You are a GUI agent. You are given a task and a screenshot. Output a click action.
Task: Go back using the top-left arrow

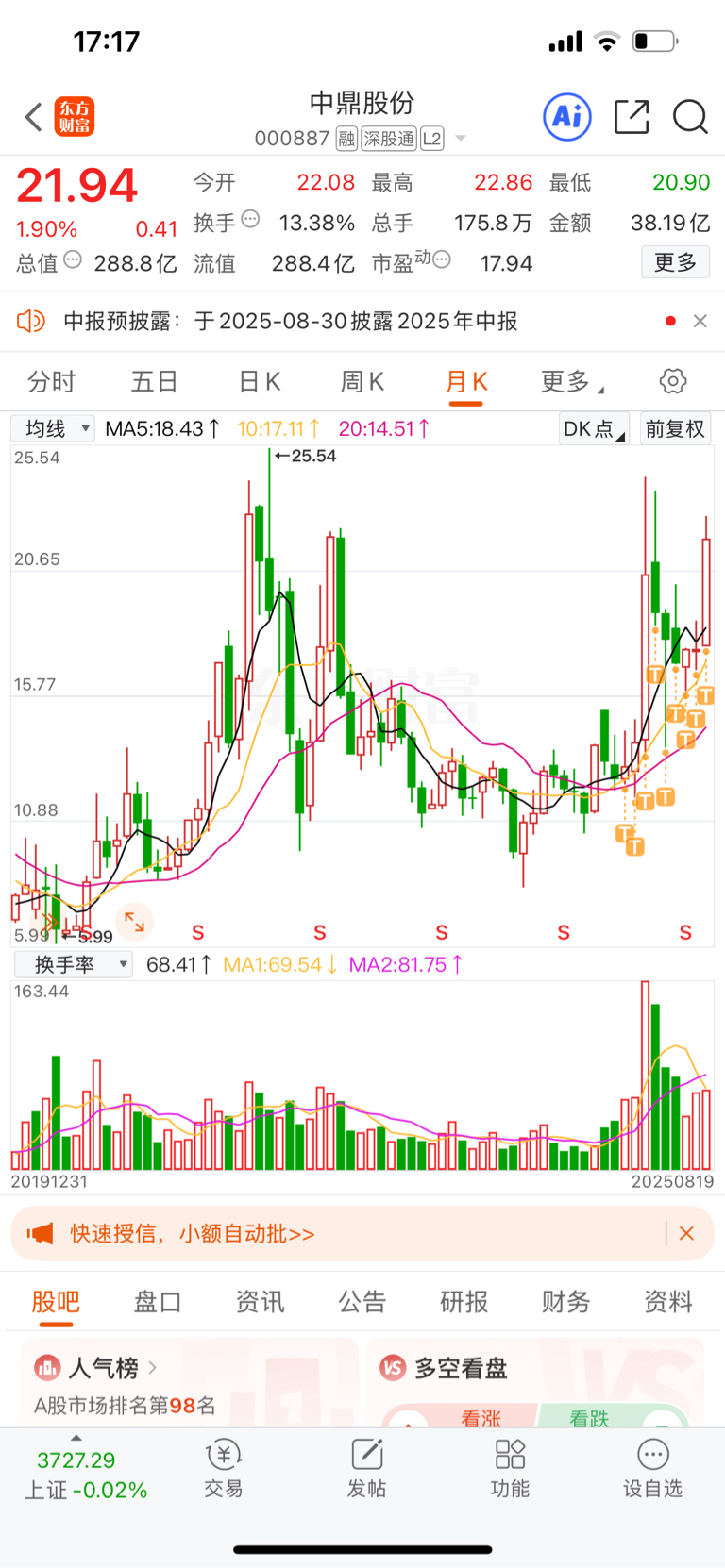click(34, 117)
